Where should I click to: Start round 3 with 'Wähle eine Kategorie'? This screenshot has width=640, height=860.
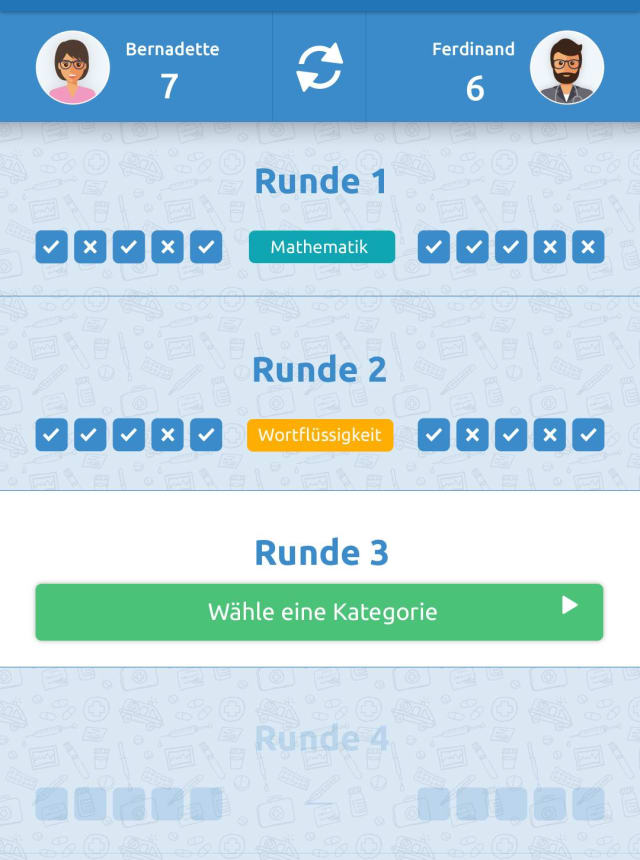[319, 612]
